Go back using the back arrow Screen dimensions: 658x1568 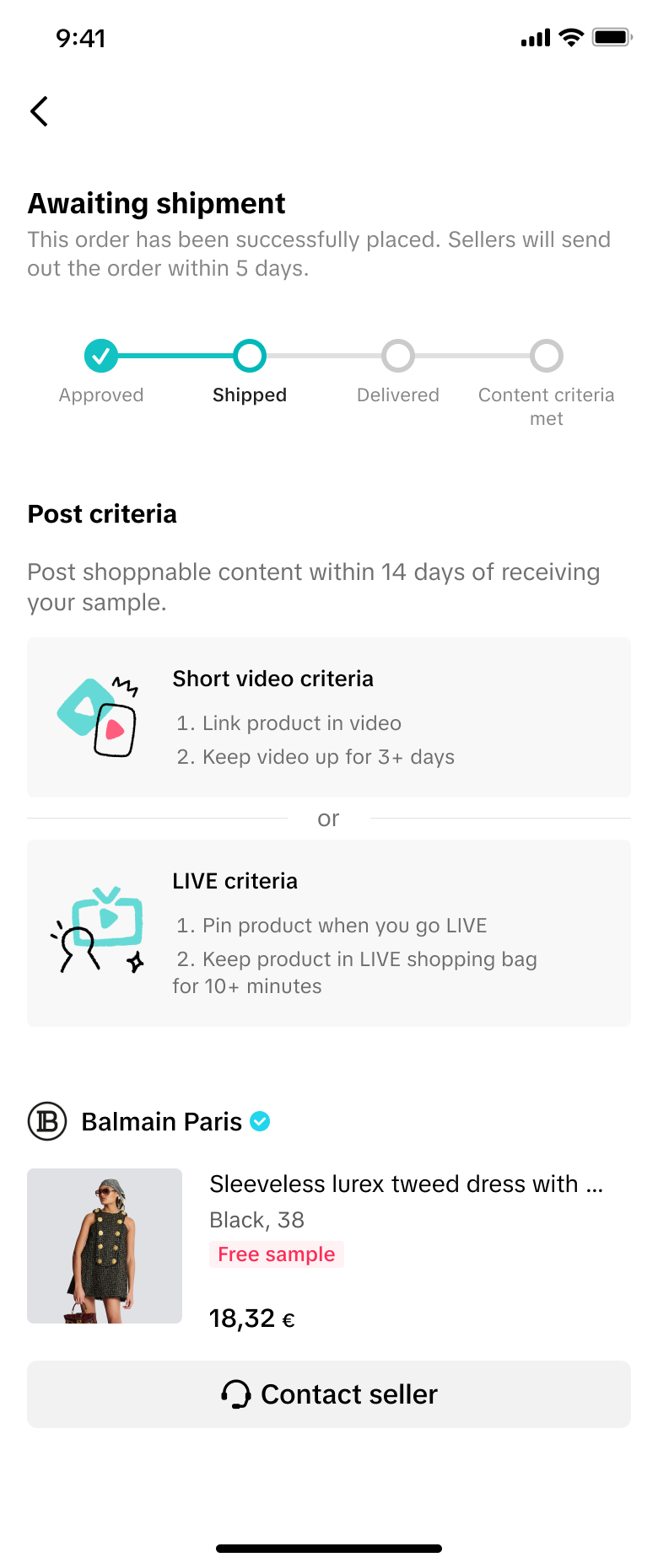39,111
